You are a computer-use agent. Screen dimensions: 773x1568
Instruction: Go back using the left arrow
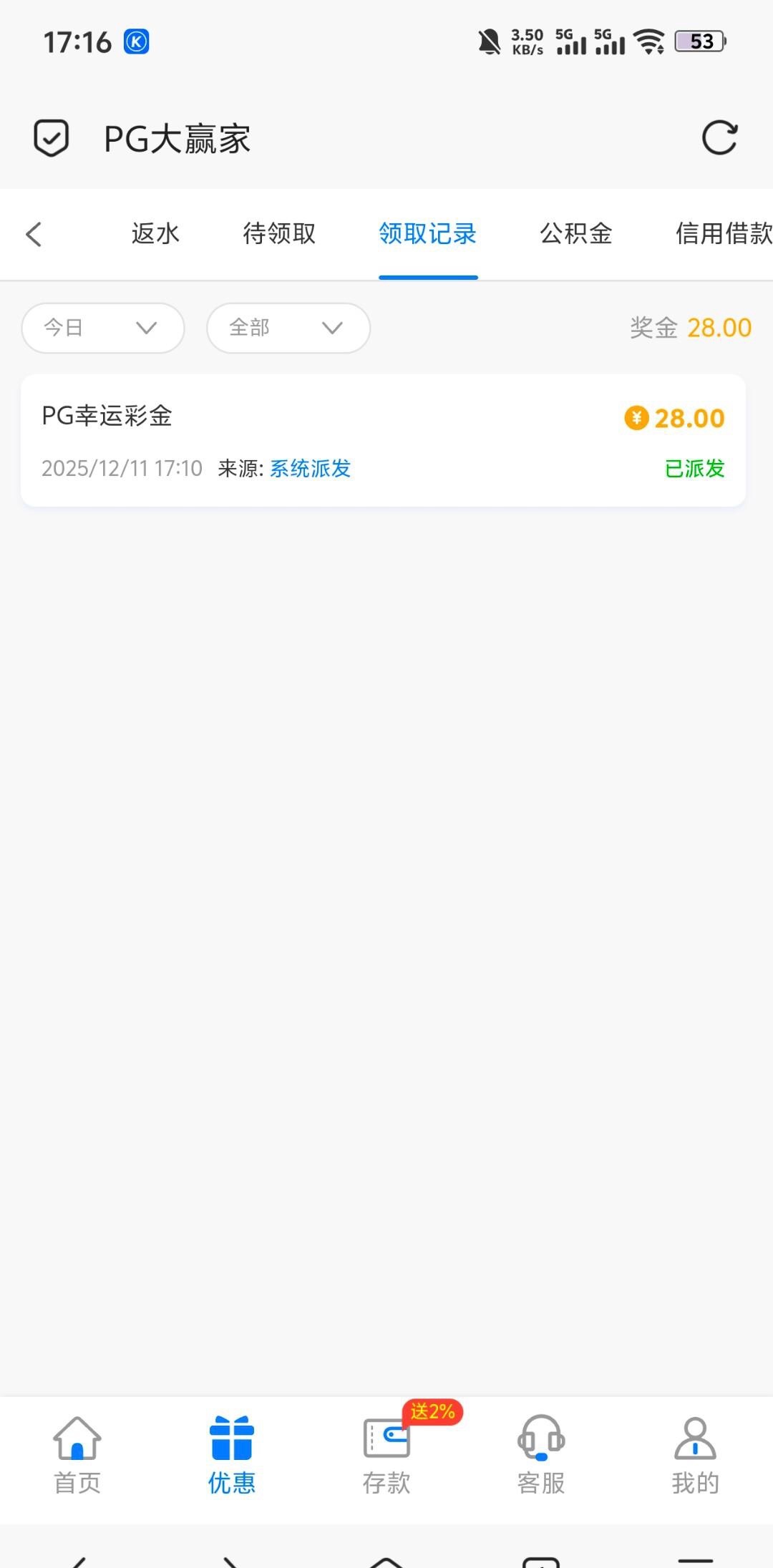coord(34,234)
